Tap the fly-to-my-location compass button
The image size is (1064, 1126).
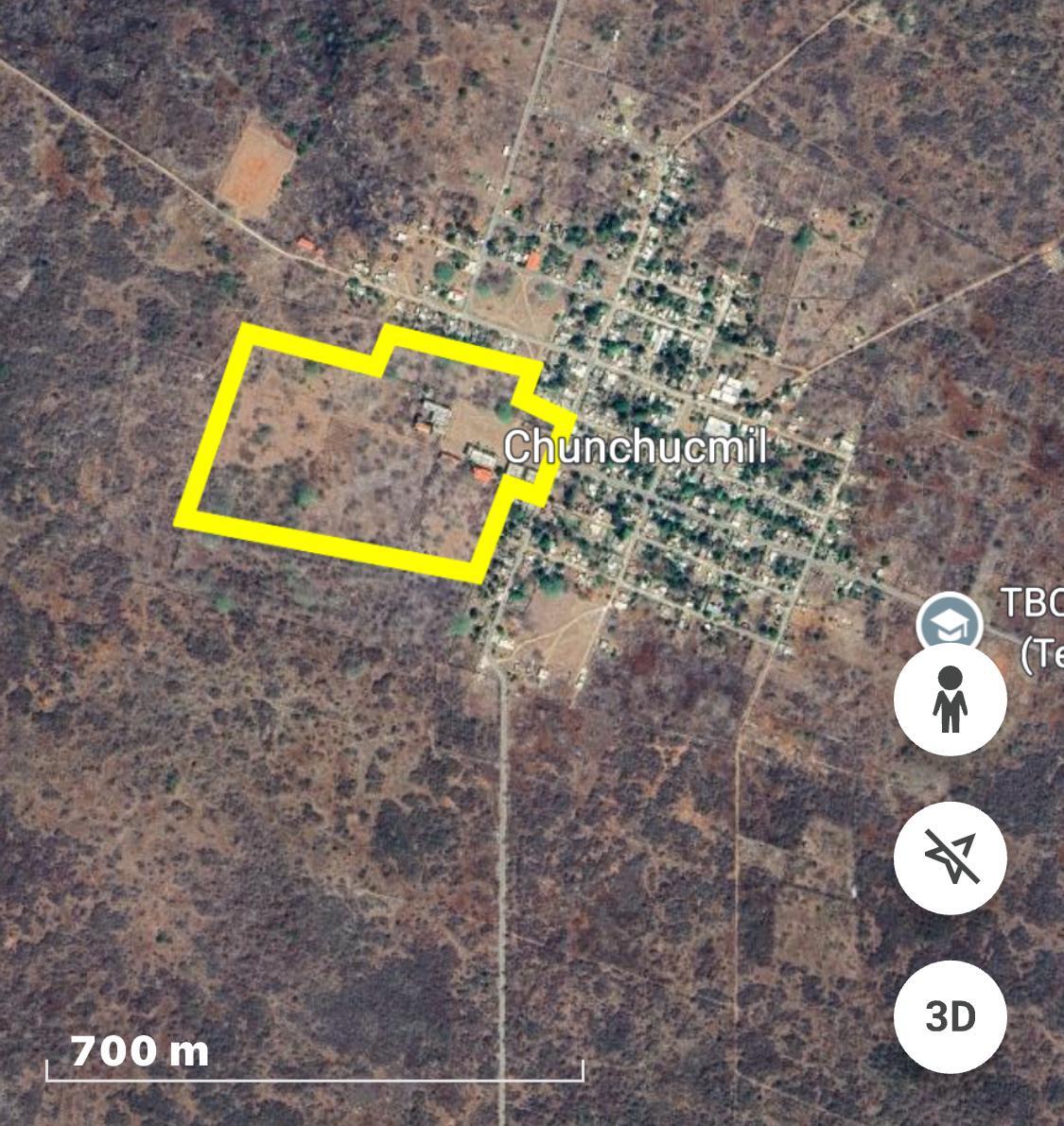click(950, 857)
